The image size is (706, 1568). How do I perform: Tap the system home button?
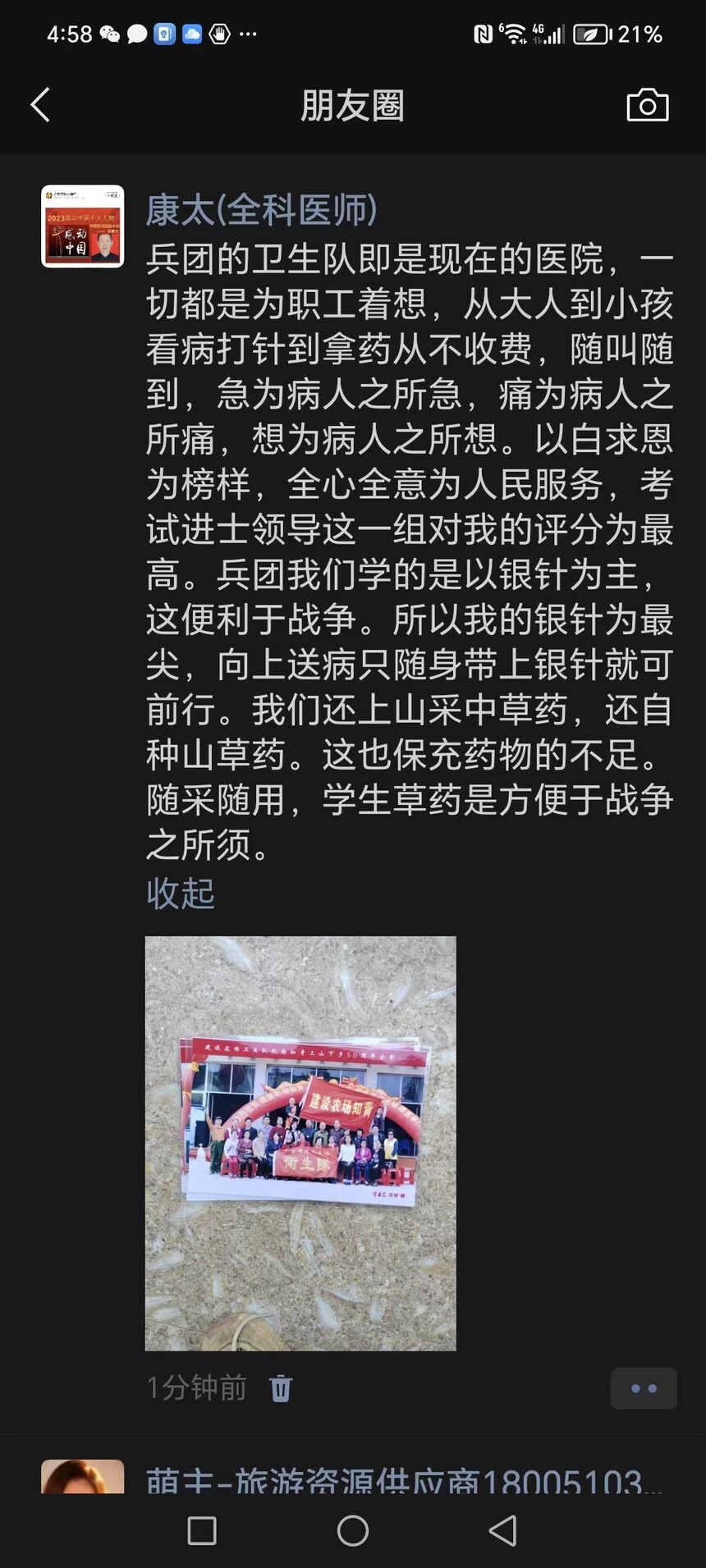(353, 1530)
